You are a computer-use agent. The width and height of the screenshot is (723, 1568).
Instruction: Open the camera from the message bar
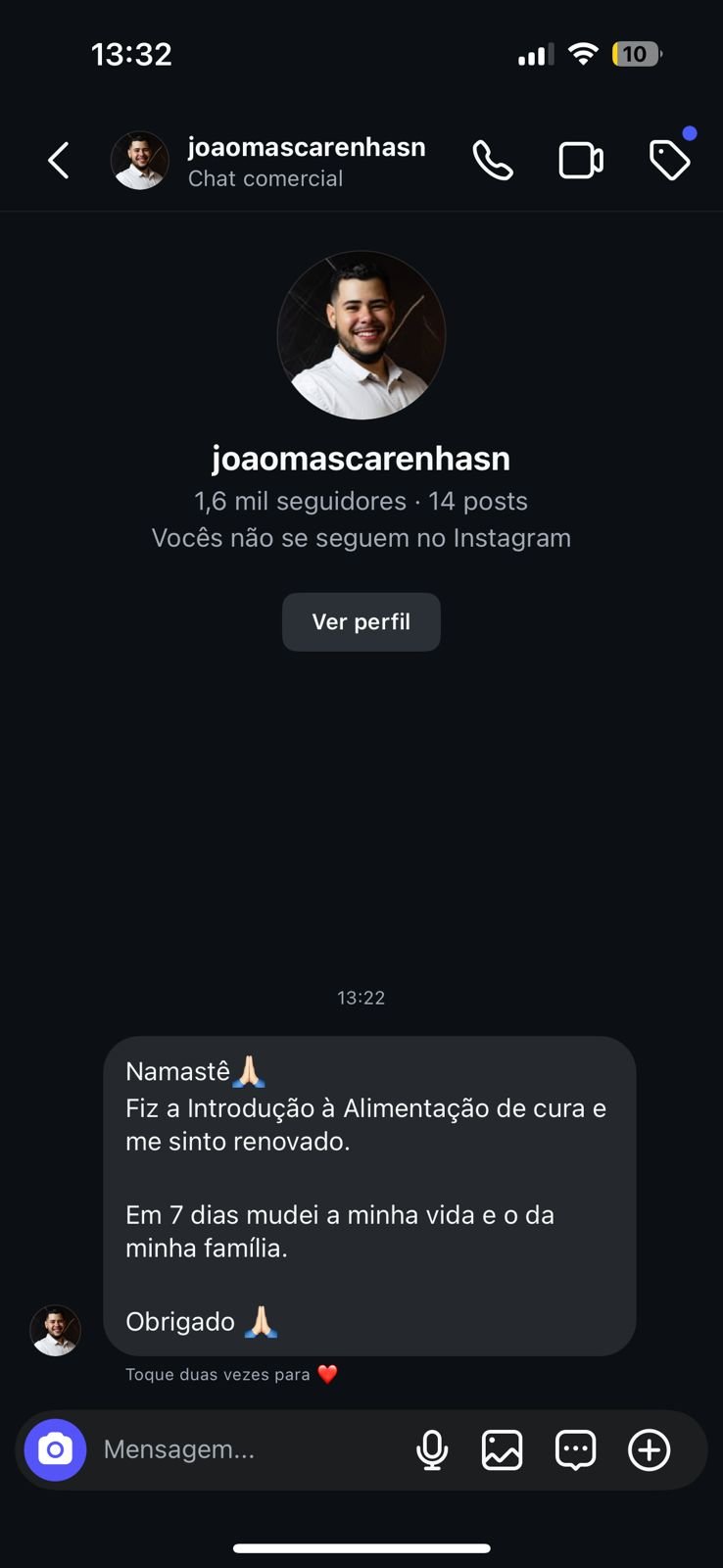coord(56,1449)
